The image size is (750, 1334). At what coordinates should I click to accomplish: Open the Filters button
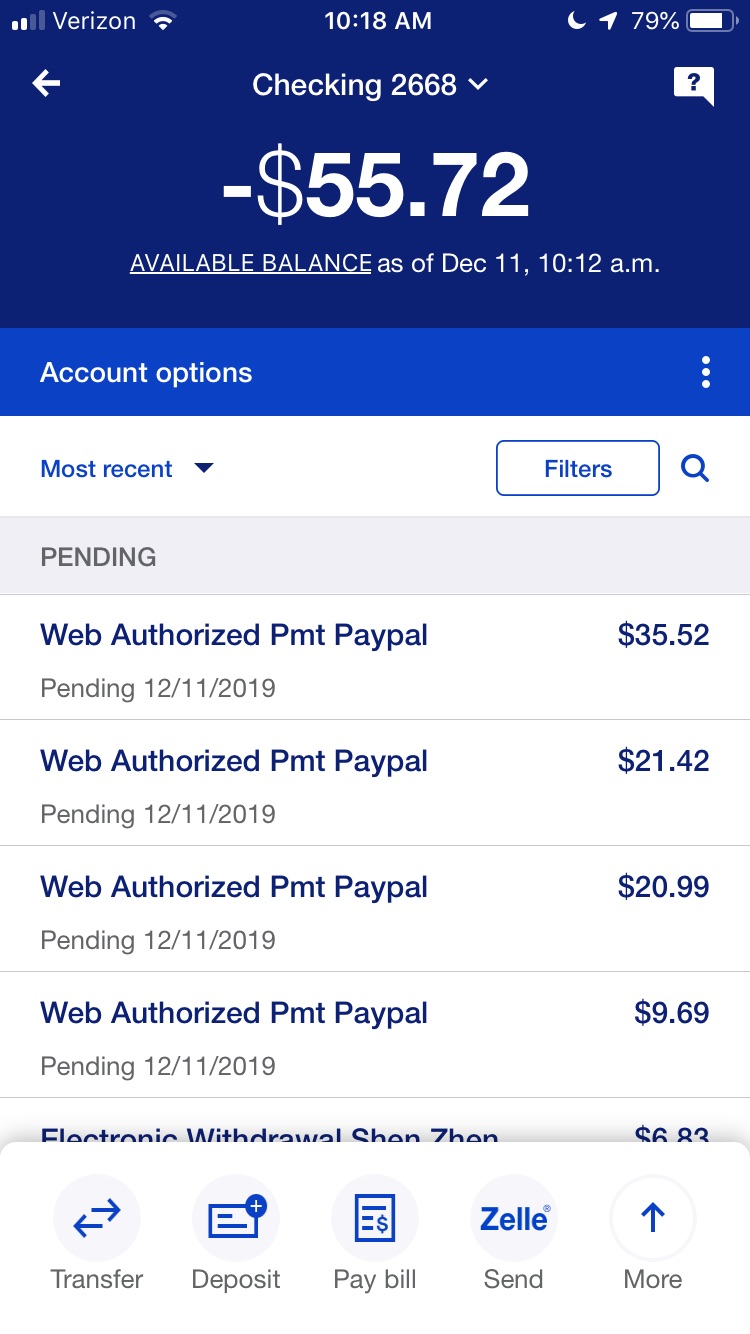click(578, 468)
